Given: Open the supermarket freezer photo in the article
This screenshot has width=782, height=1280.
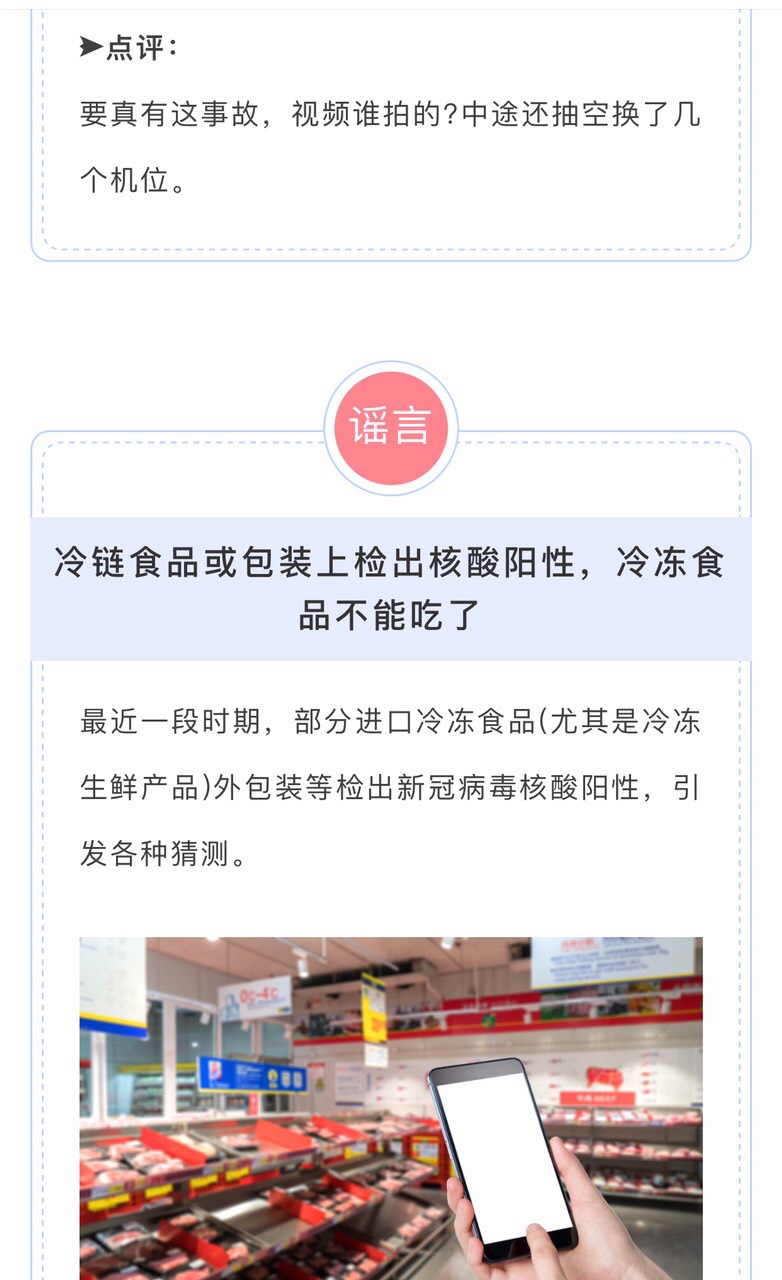Looking at the screenshot, I should (391, 1107).
